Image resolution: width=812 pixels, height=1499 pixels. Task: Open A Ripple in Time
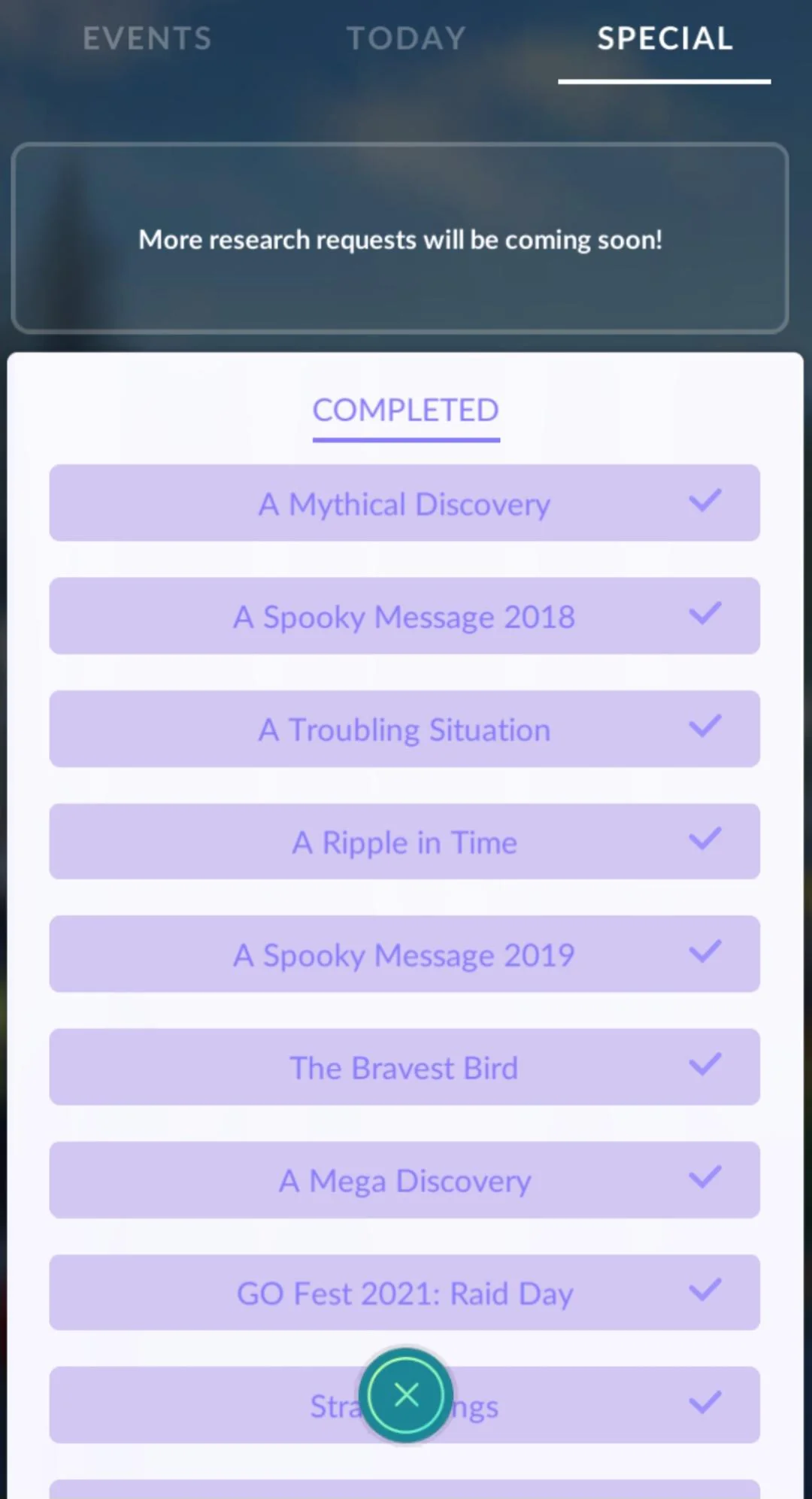[x=404, y=842]
